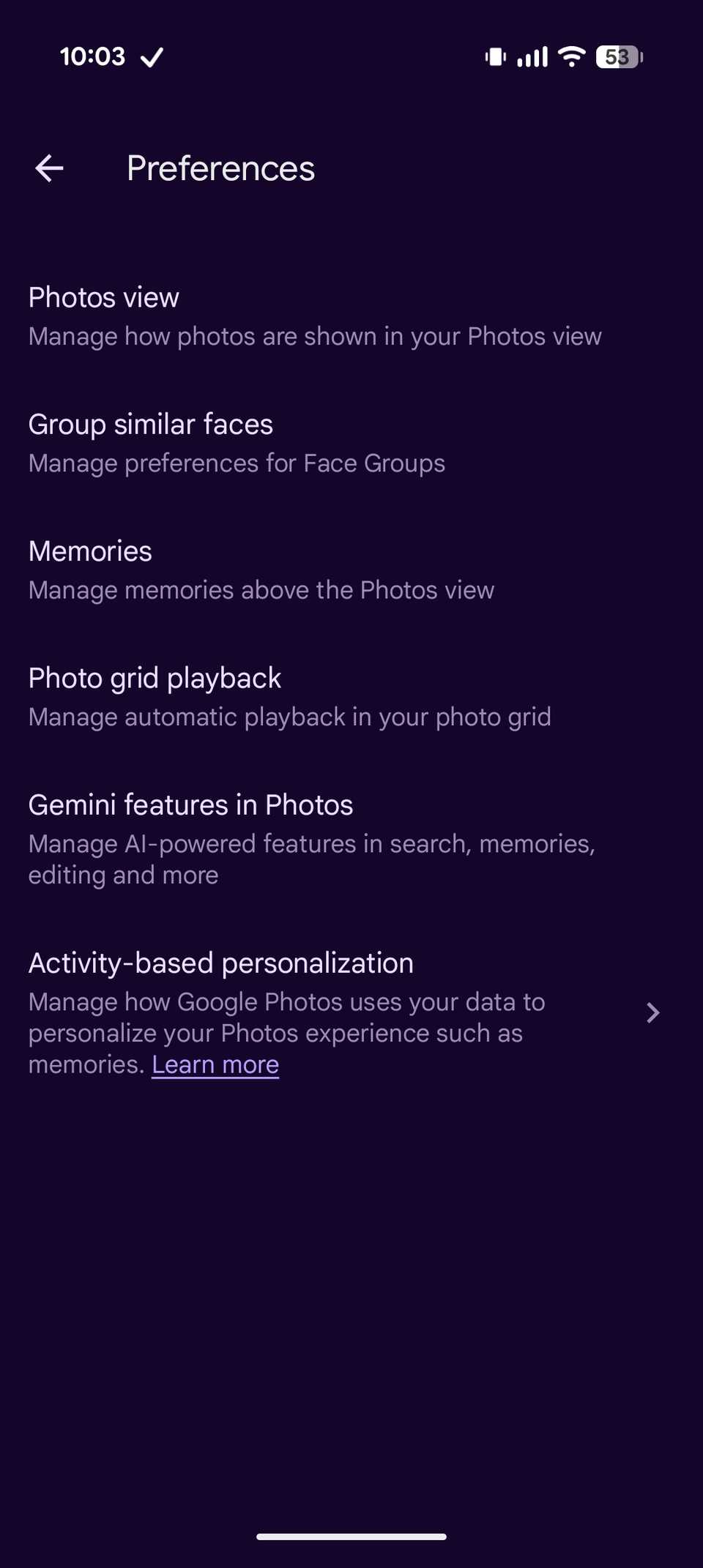Tap the vibrate mode status icon
The image size is (703, 1568).
[494, 56]
